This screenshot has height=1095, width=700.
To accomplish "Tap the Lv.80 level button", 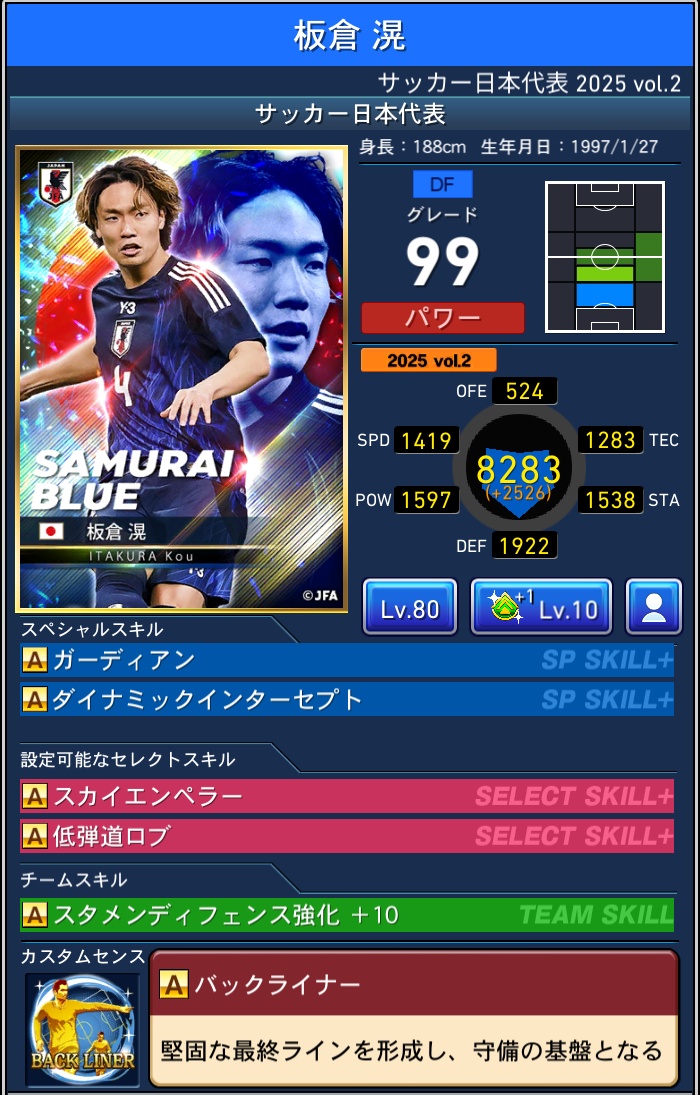I will 410,607.
